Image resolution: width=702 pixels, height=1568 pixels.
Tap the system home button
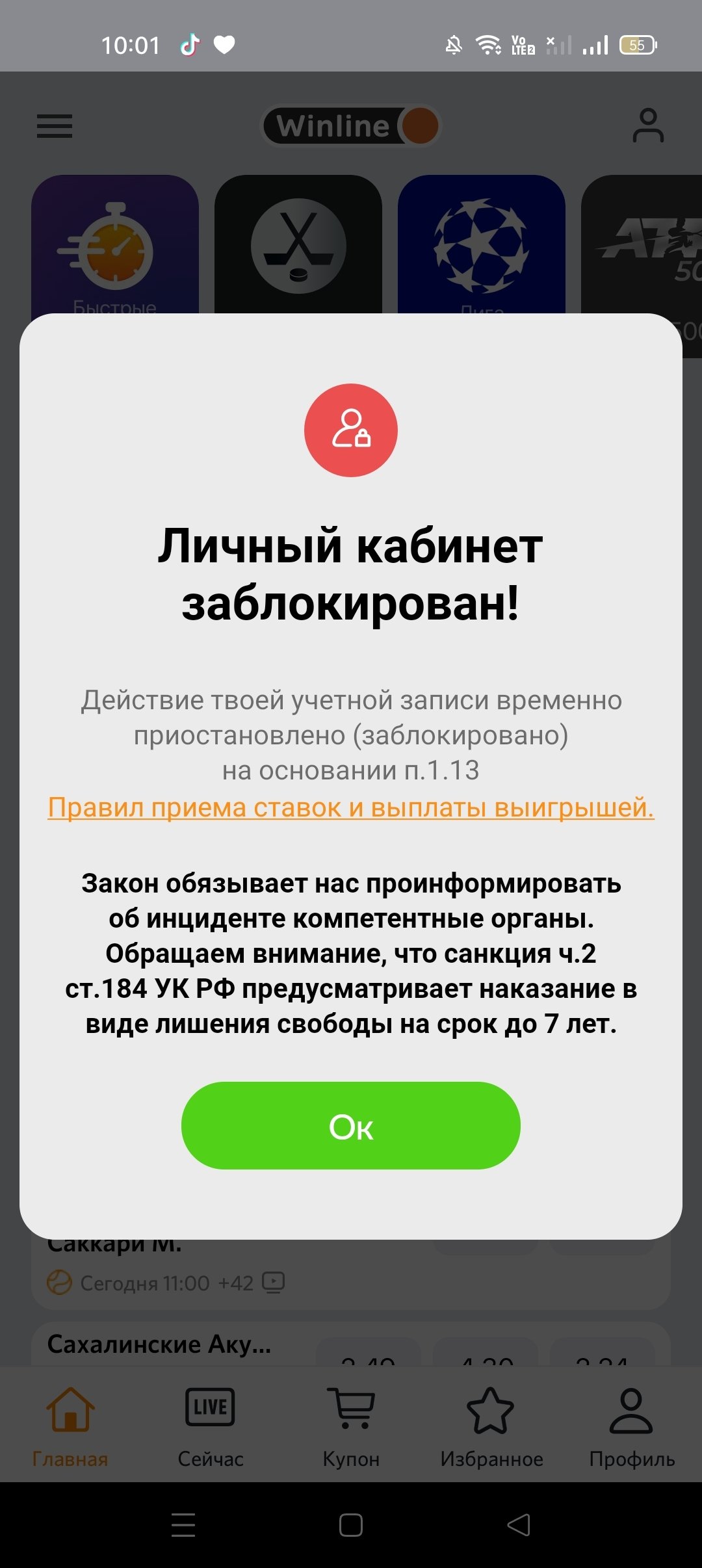click(x=351, y=1524)
